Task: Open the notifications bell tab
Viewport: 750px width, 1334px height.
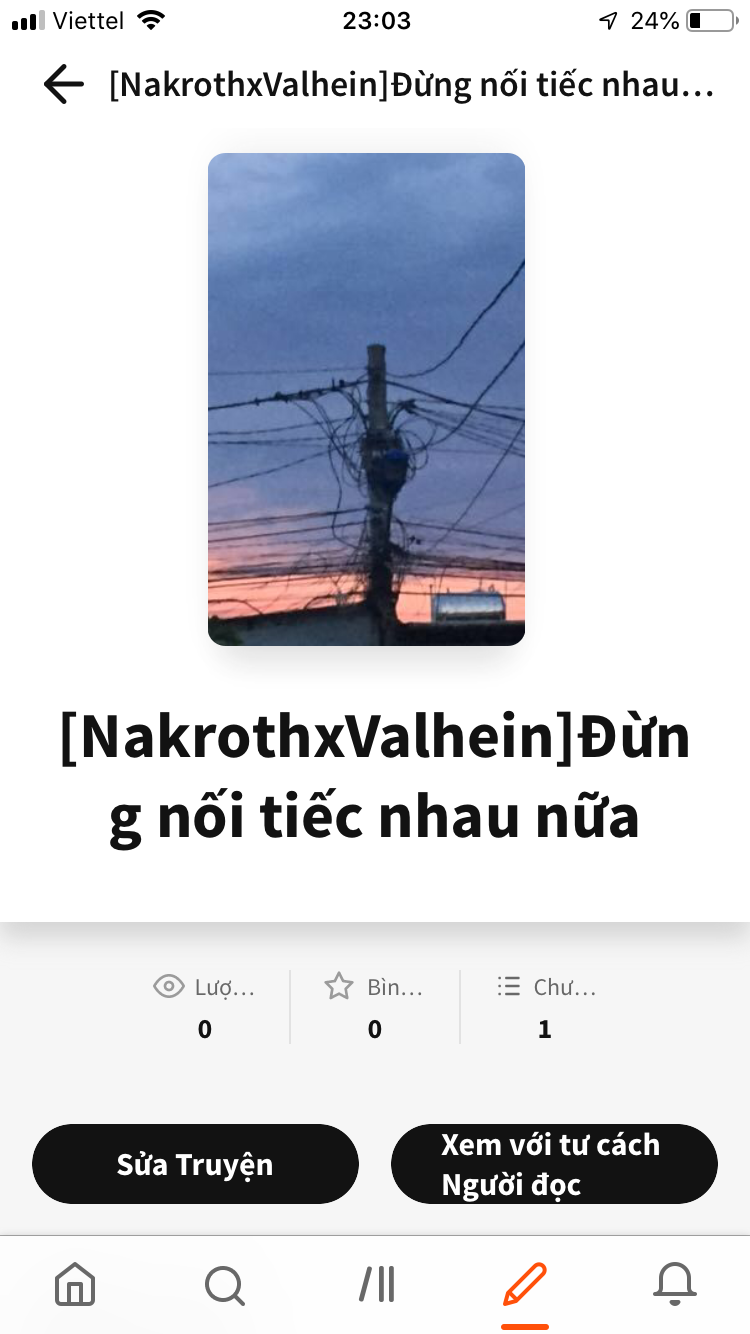Action: tap(674, 1284)
